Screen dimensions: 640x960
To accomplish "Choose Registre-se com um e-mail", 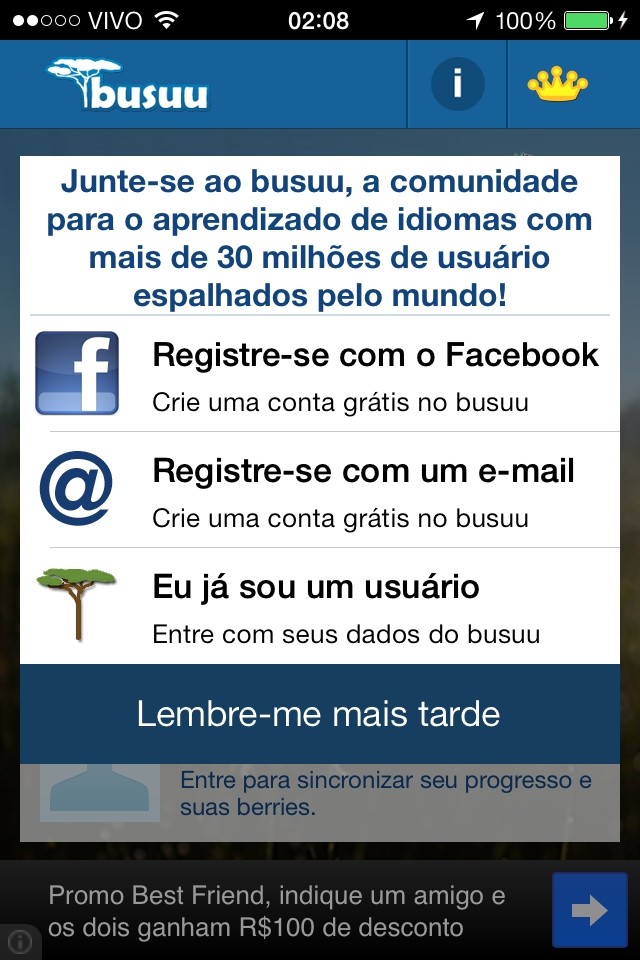I will coord(320,490).
